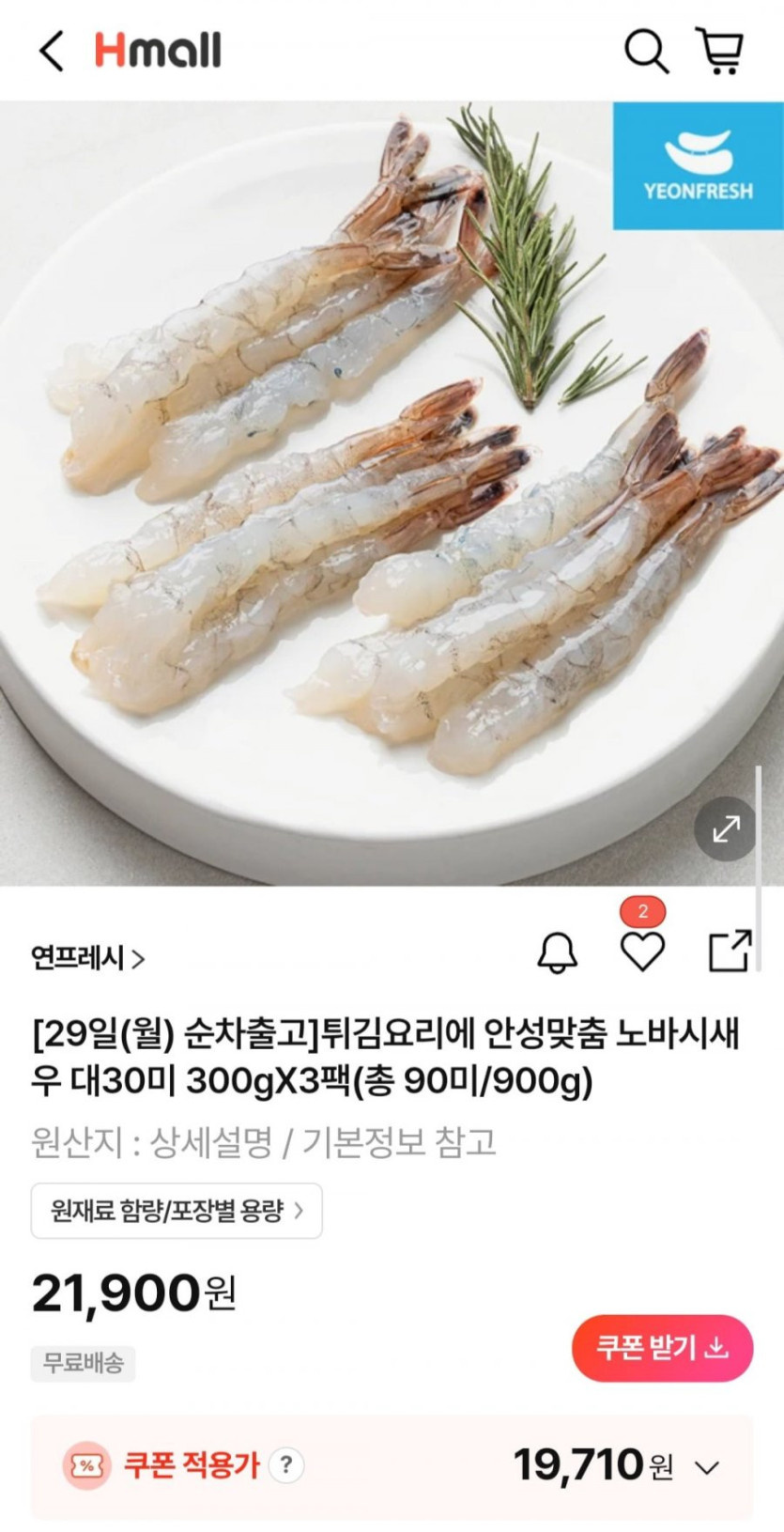Expand the shrimp product image fullscreen
This screenshot has width=784, height=1532.
click(x=725, y=828)
